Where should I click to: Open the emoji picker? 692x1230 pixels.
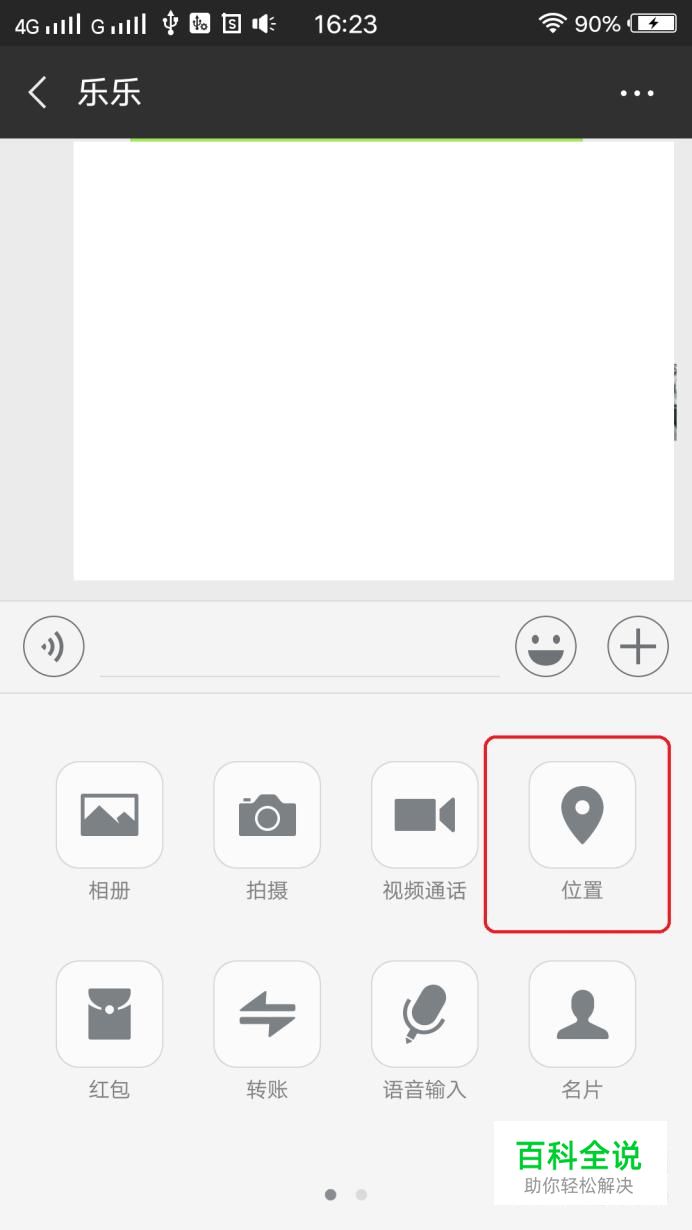pos(546,647)
